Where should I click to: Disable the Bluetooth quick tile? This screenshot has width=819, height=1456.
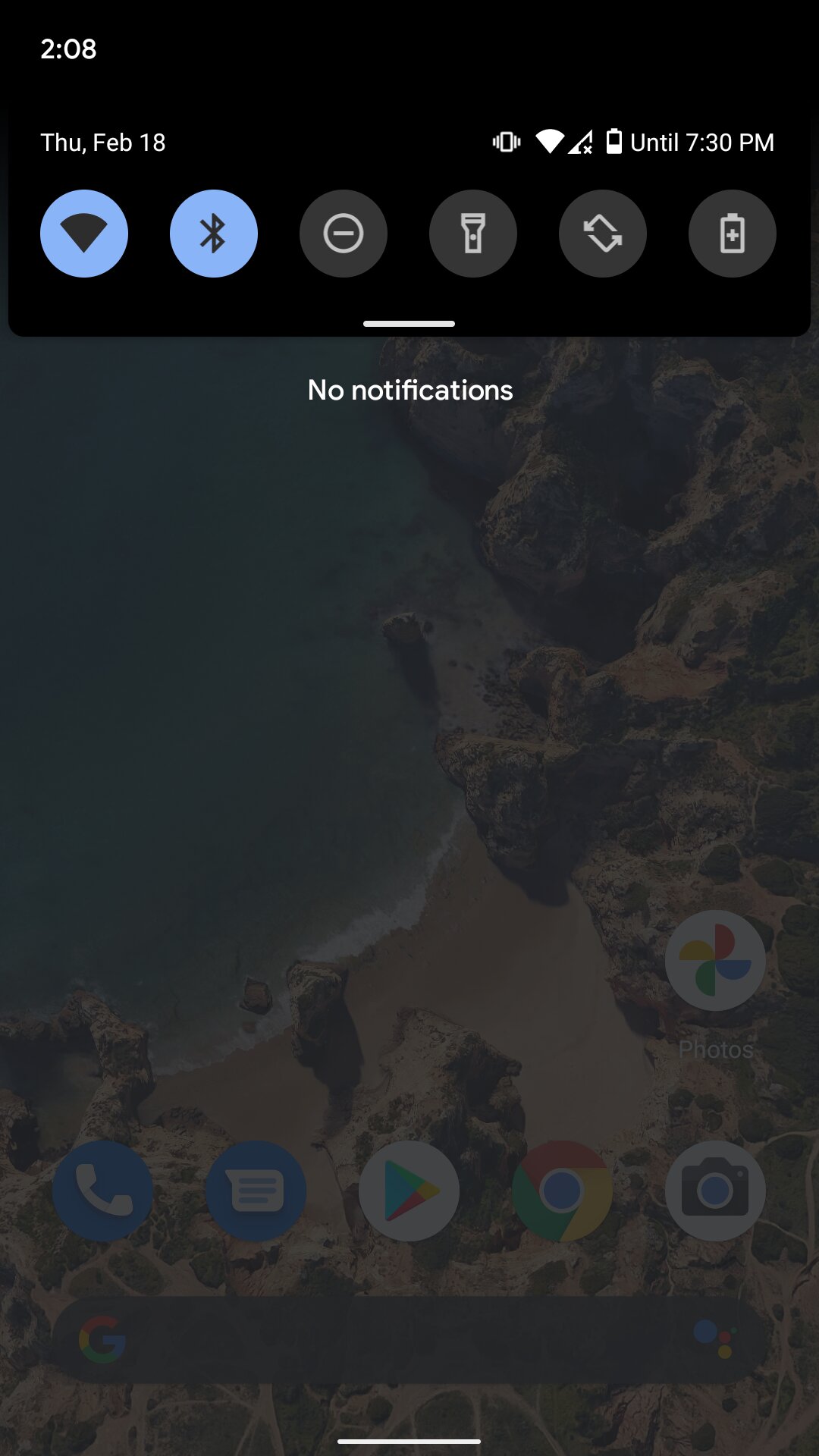[x=214, y=234]
